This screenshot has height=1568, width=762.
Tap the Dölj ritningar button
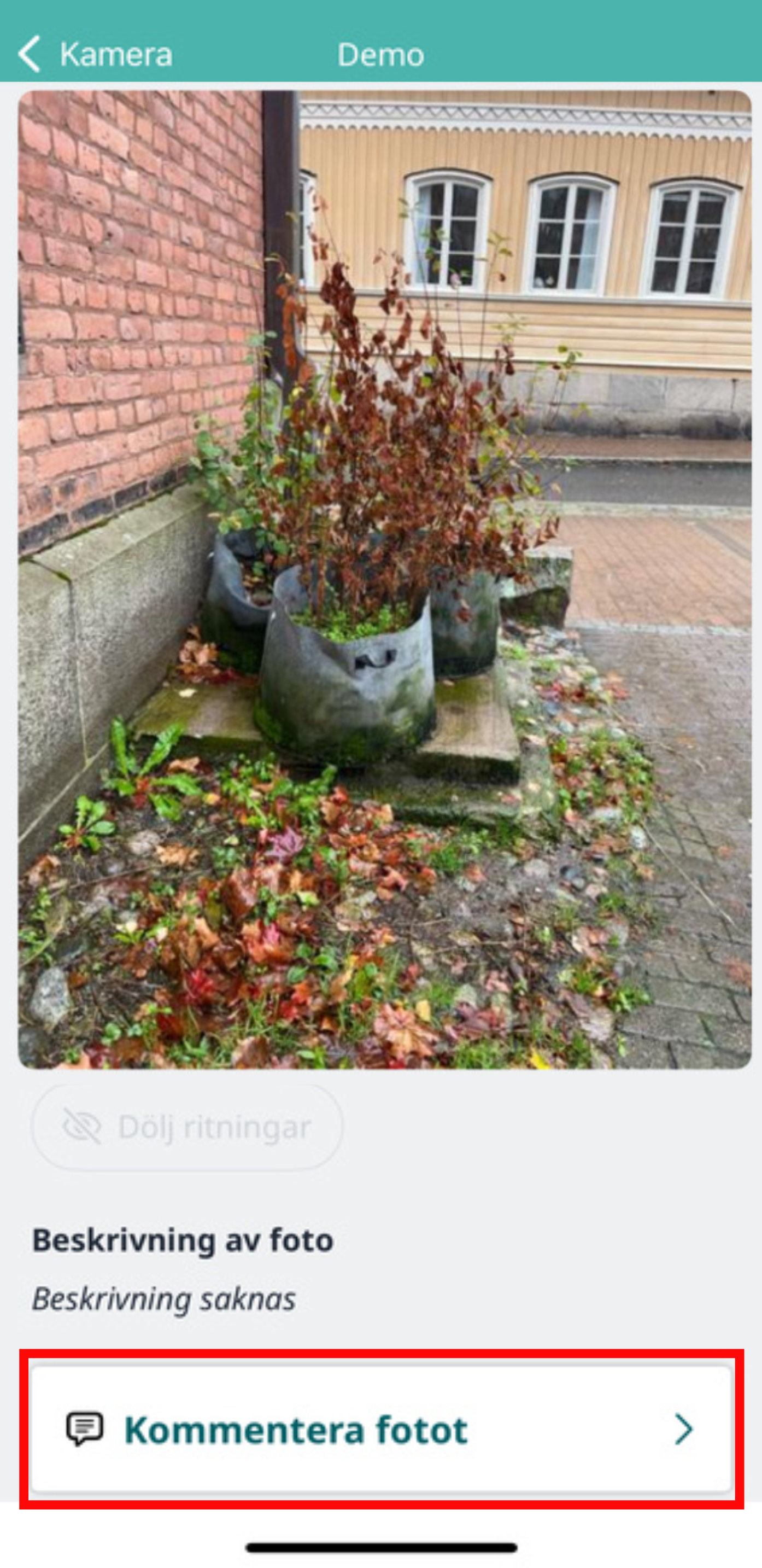(x=187, y=1127)
